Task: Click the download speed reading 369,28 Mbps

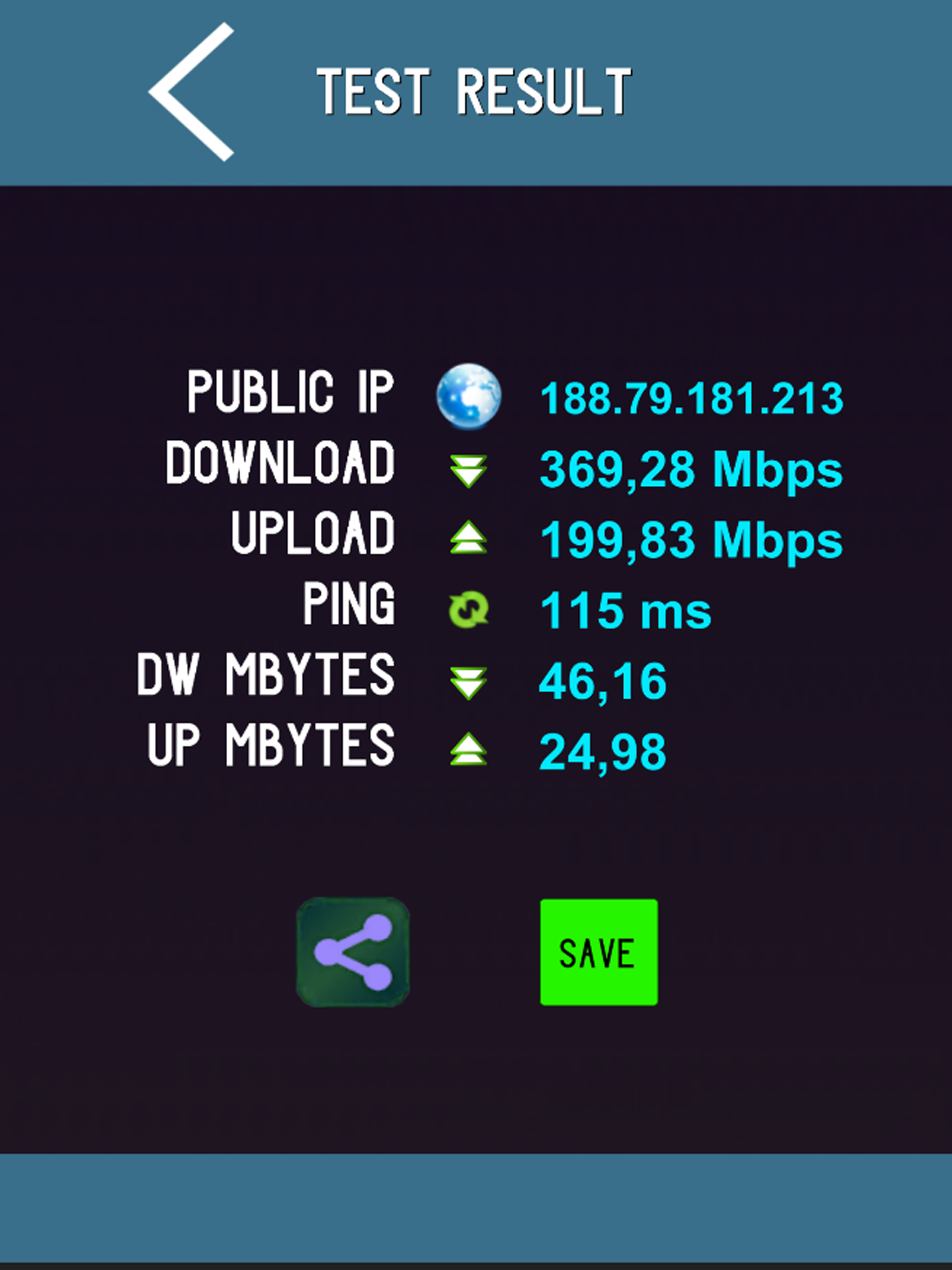Action: coord(691,471)
